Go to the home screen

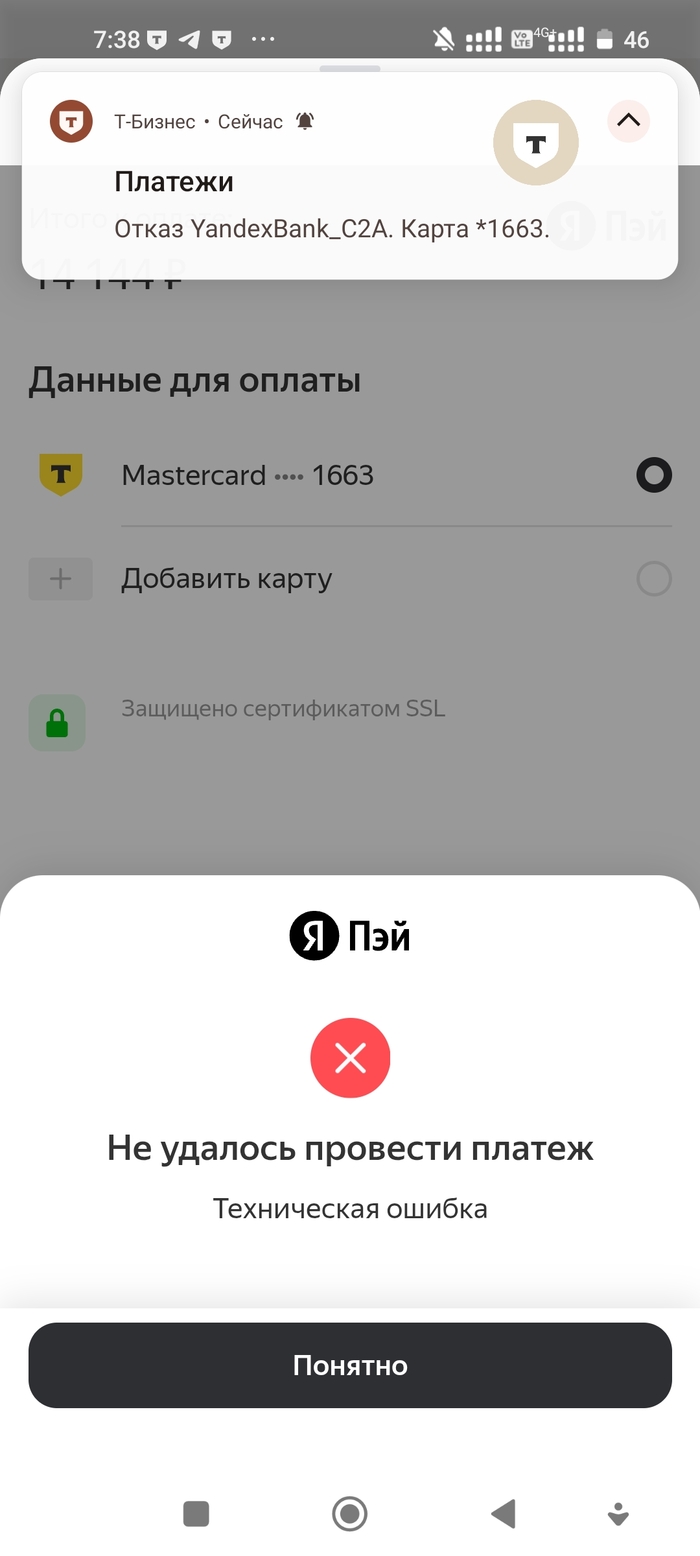350,1514
